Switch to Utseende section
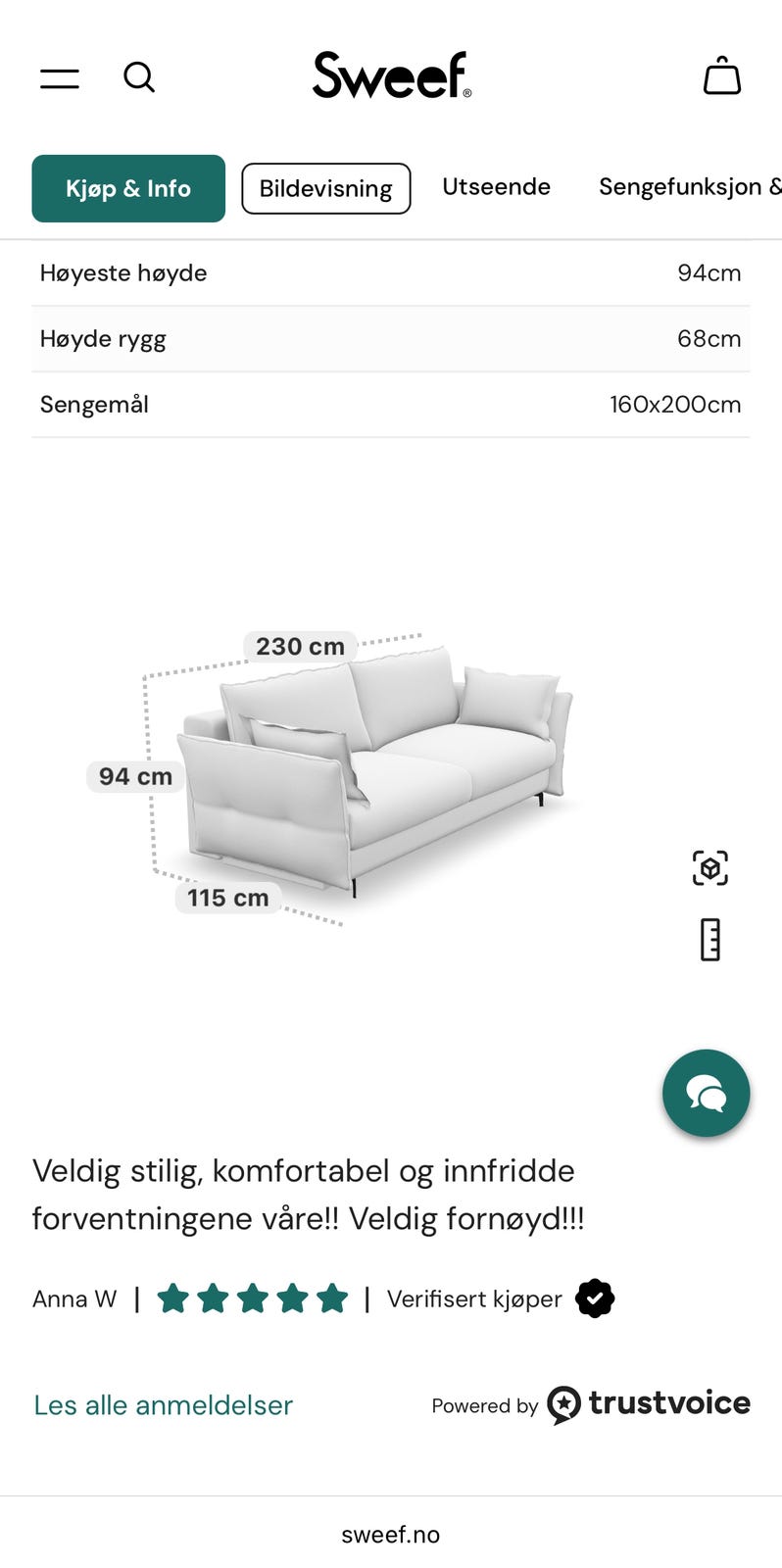The height and width of the screenshot is (1568, 782). pos(496,186)
